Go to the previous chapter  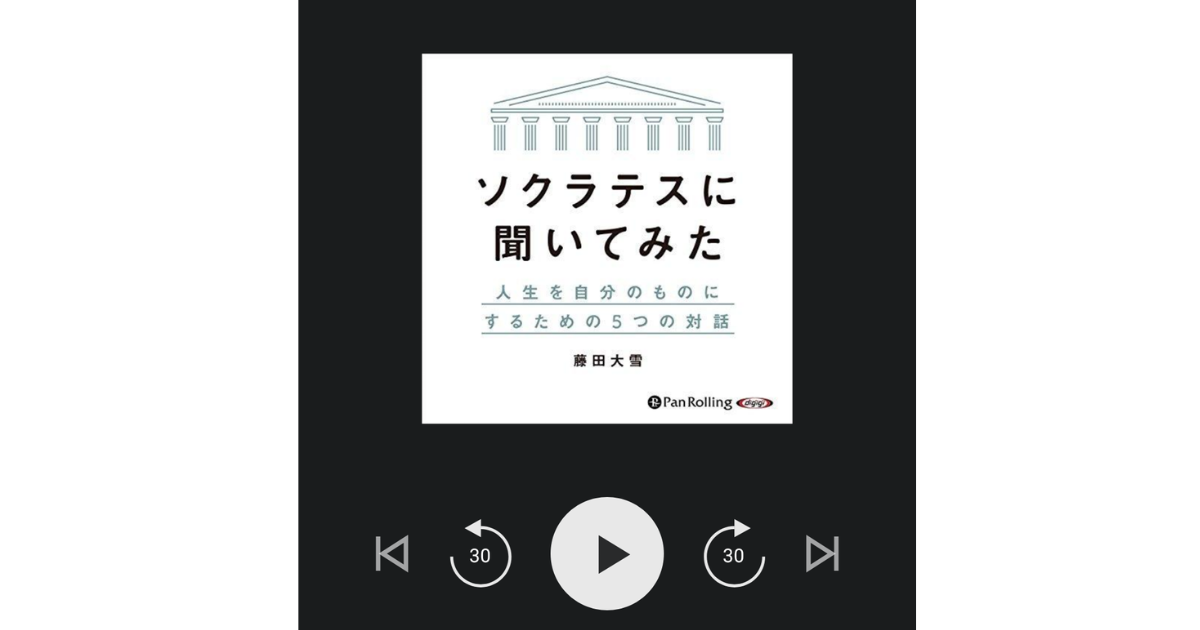(x=392, y=554)
